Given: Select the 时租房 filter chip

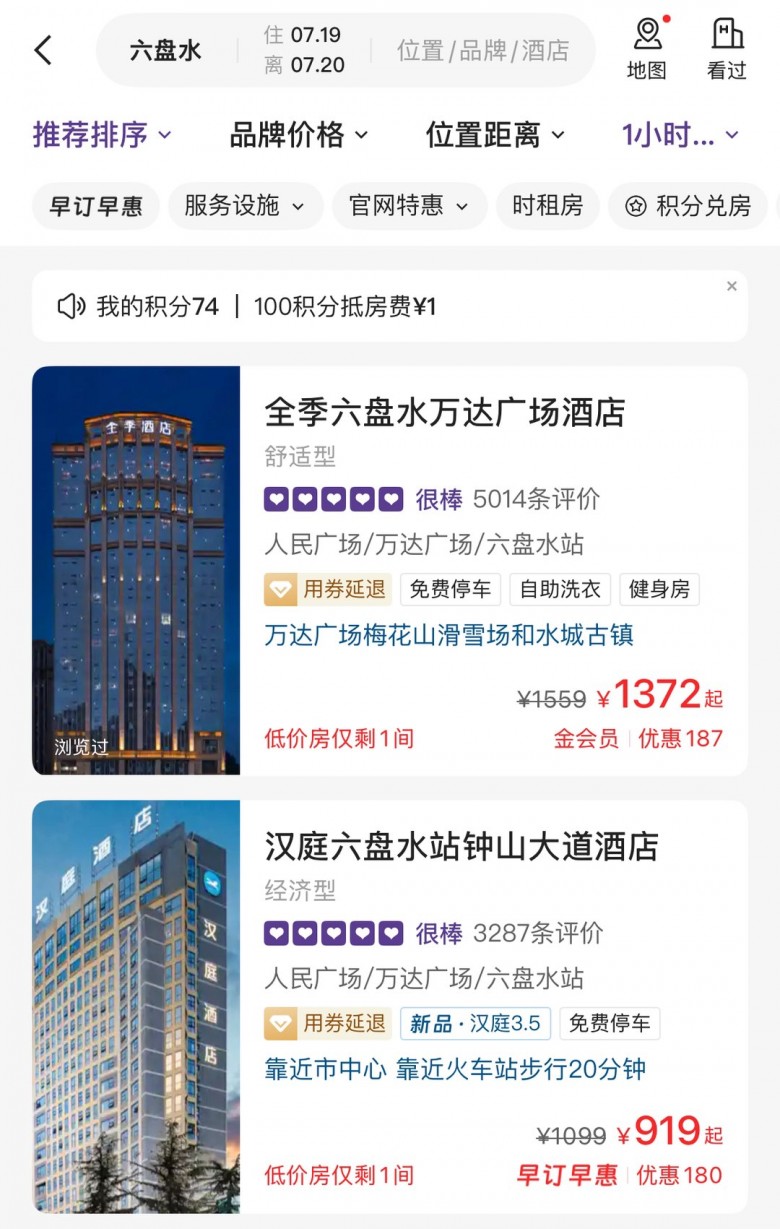Looking at the screenshot, I should (x=547, y=206).
